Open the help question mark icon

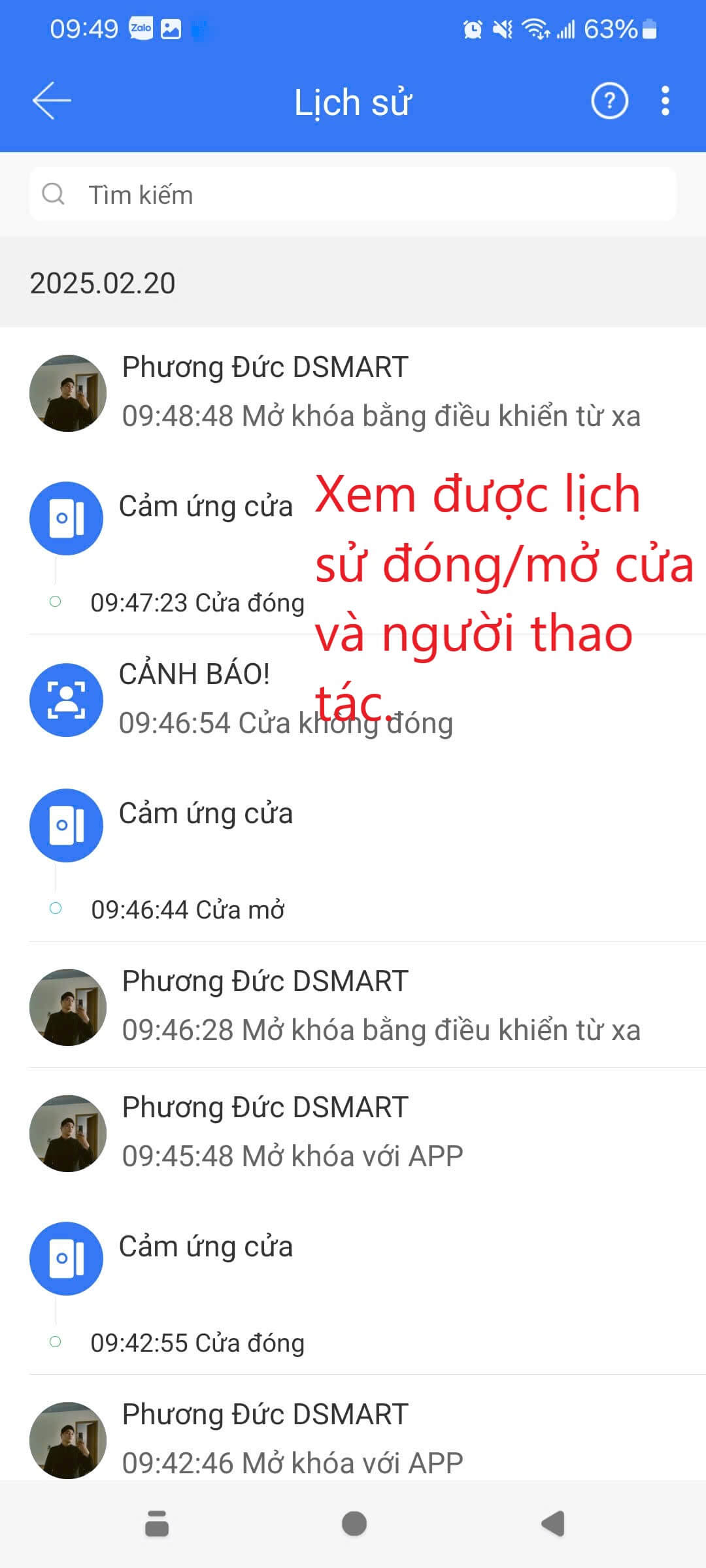point(609,101)
